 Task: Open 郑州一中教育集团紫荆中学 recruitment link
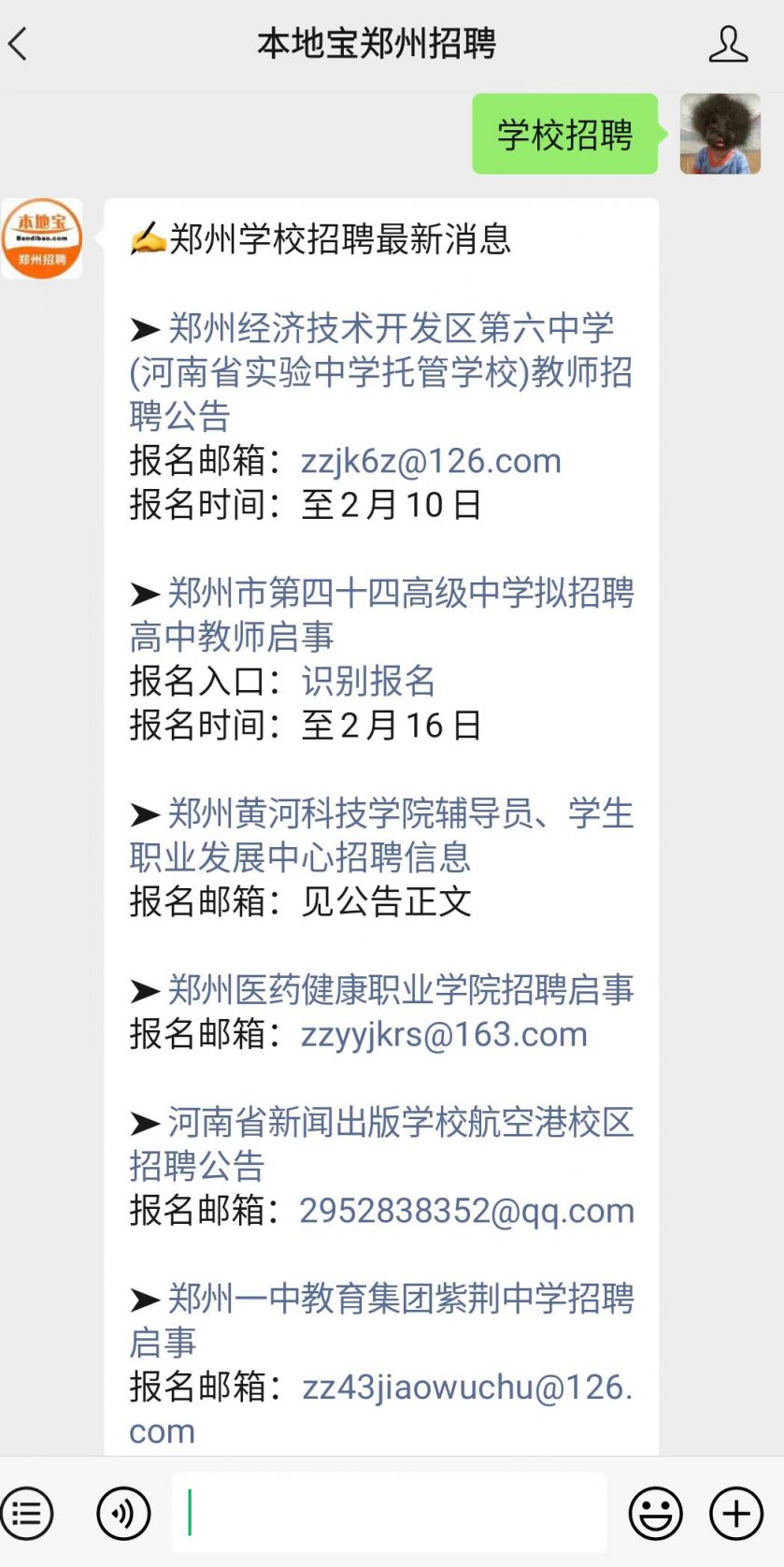click(x=381, y=1320)
